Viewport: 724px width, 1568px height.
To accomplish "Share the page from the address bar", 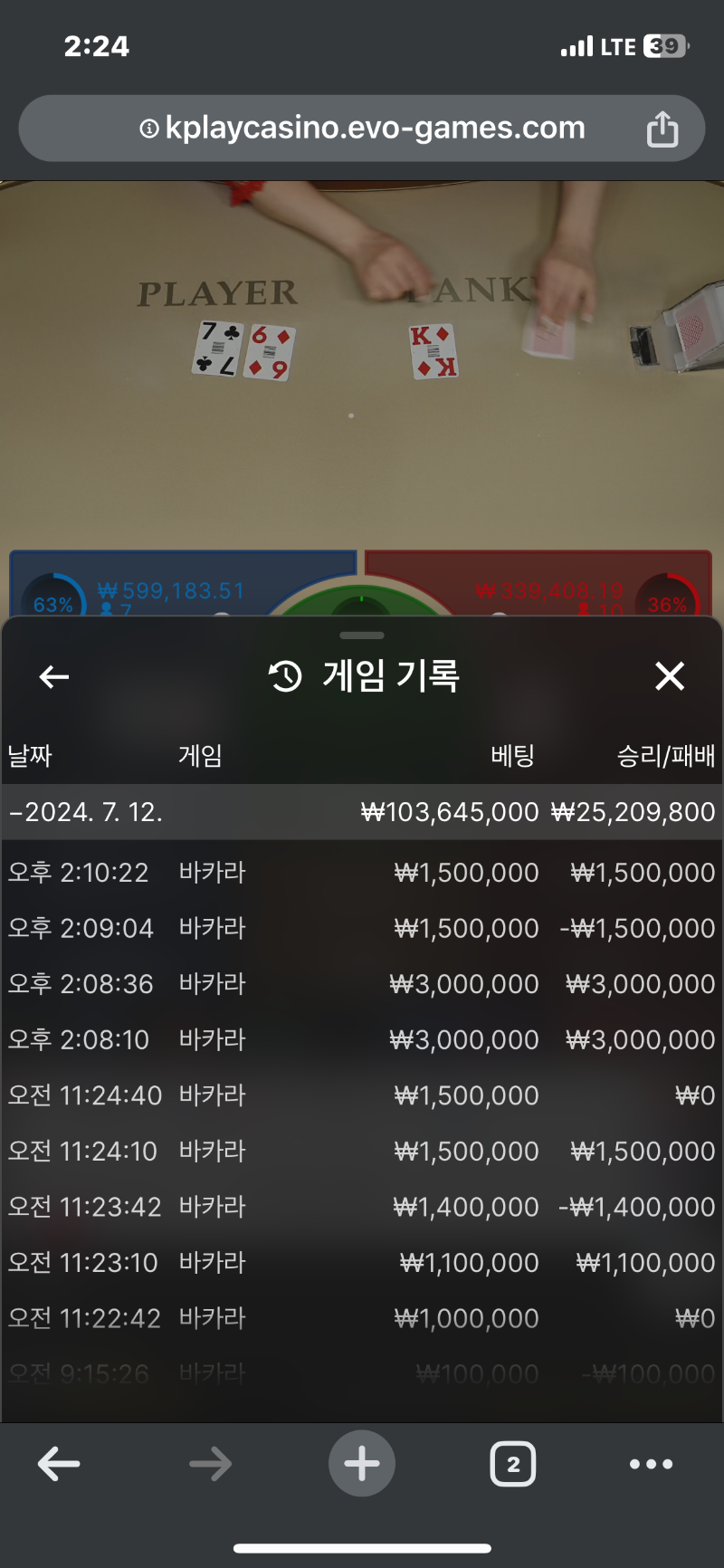I will click(662, 129).
